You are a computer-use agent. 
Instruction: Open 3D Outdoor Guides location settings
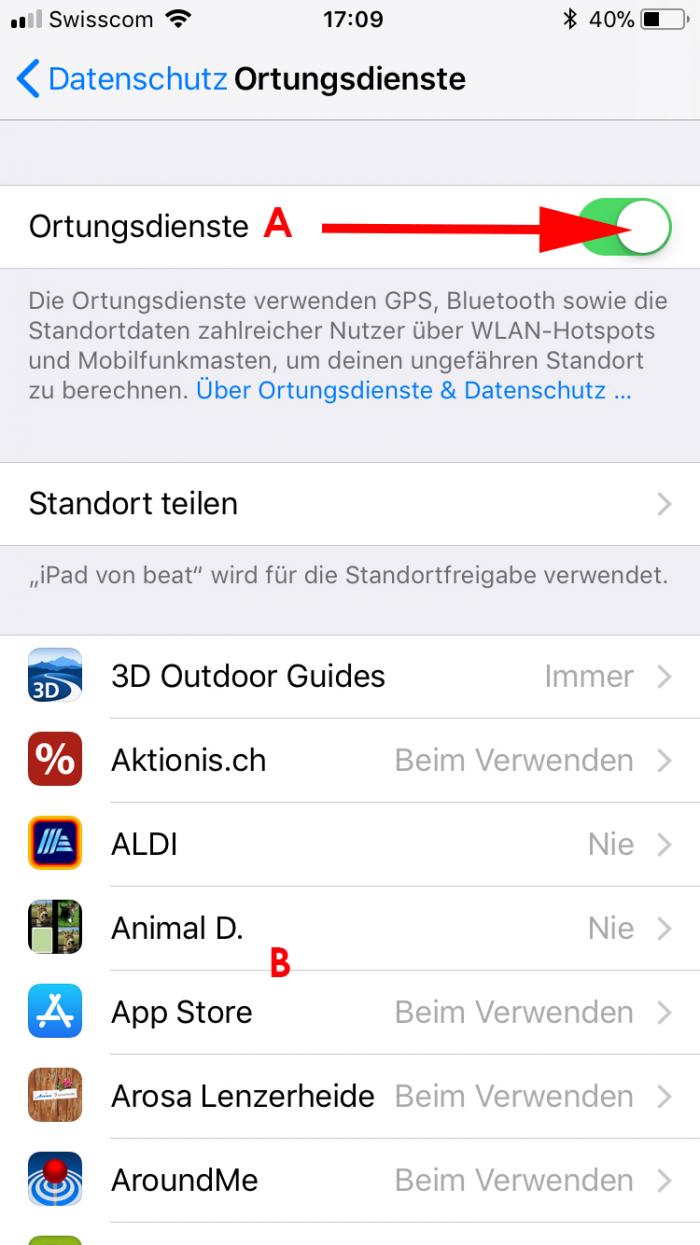[x=350, y=677]
